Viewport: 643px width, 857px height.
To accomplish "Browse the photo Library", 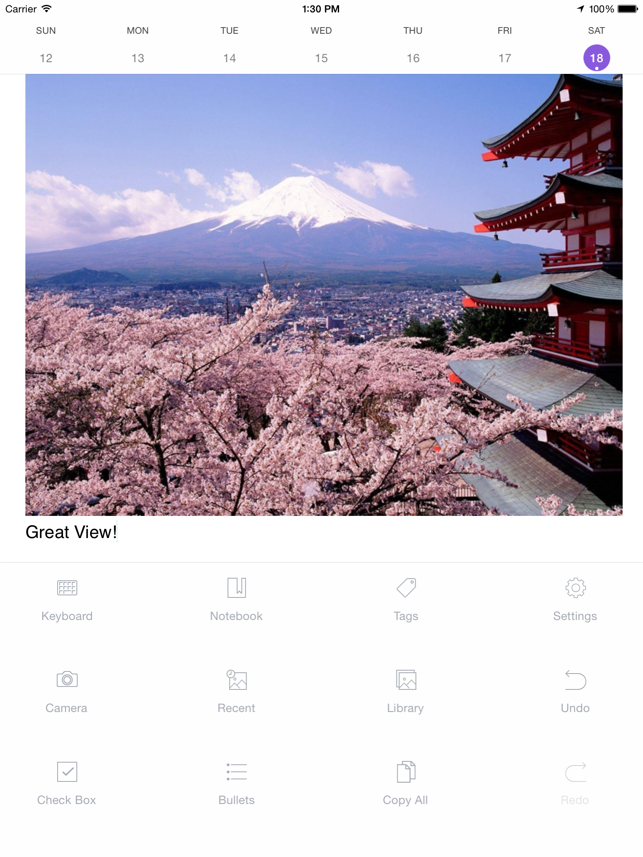I will coord(405,691).
